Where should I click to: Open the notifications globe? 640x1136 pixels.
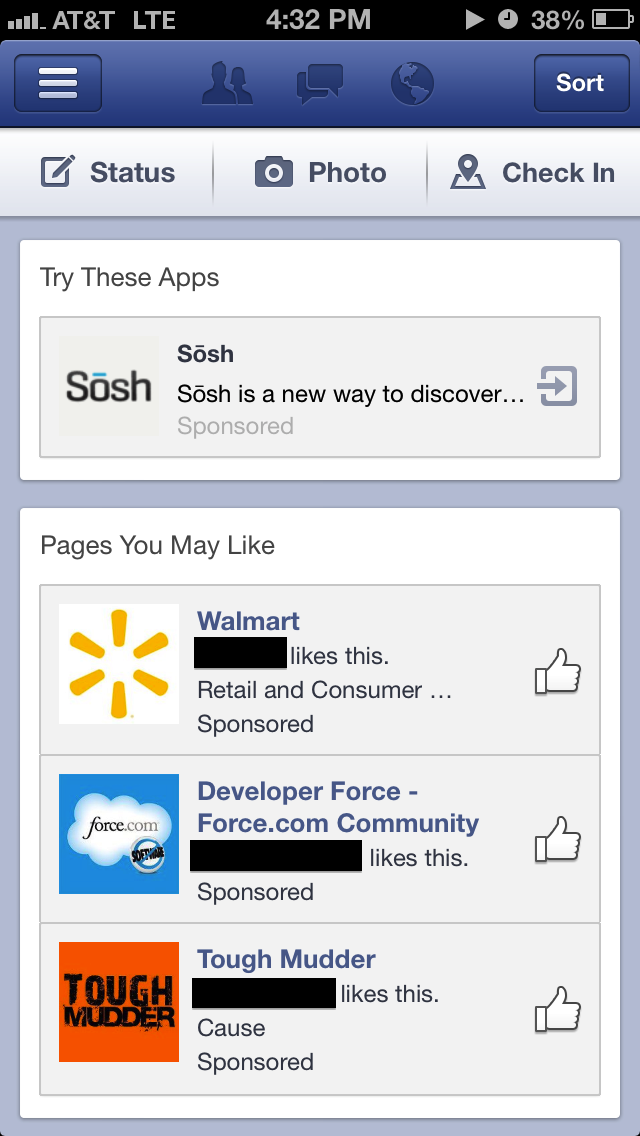click(412, 83)
